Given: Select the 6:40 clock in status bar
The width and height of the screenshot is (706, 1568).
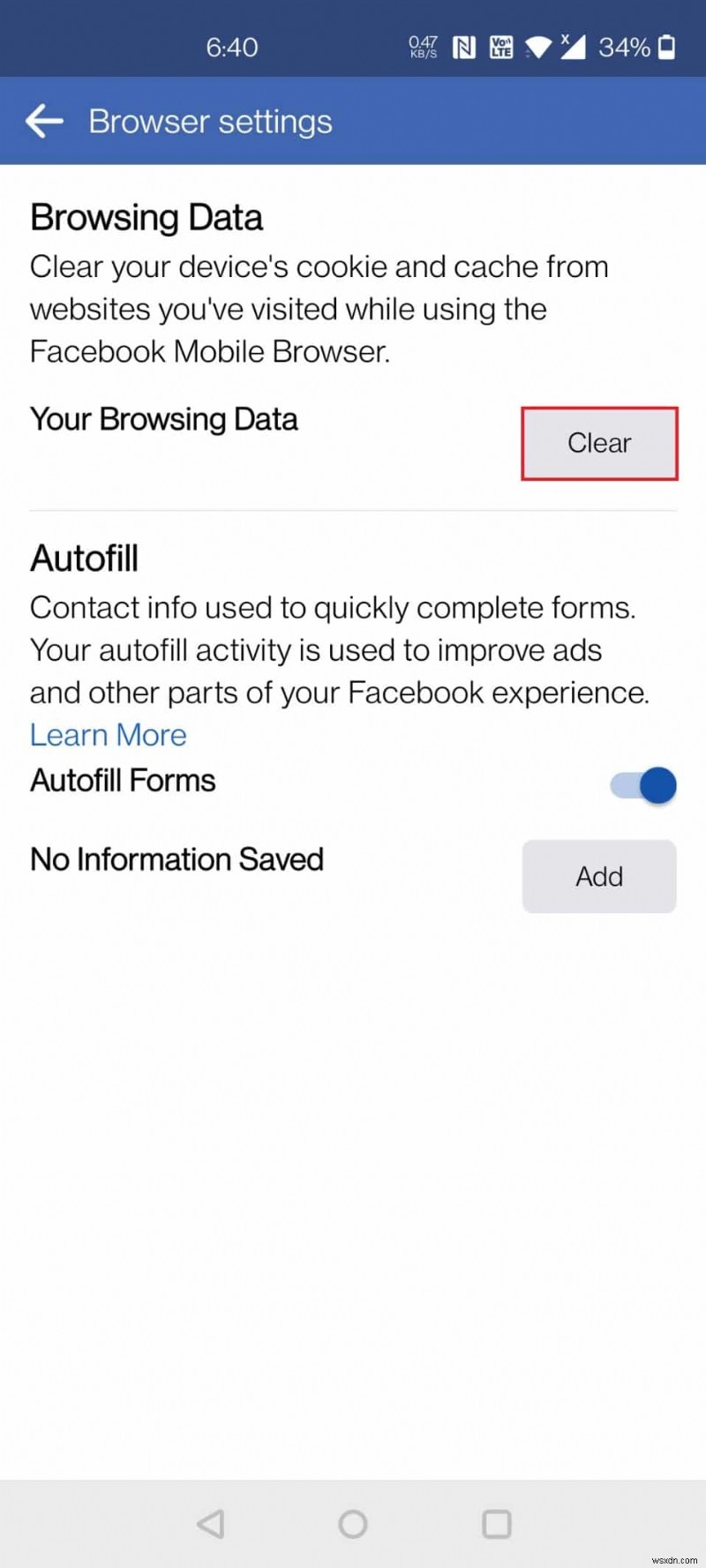Looking at the screenshot, I should click(231, 47).
